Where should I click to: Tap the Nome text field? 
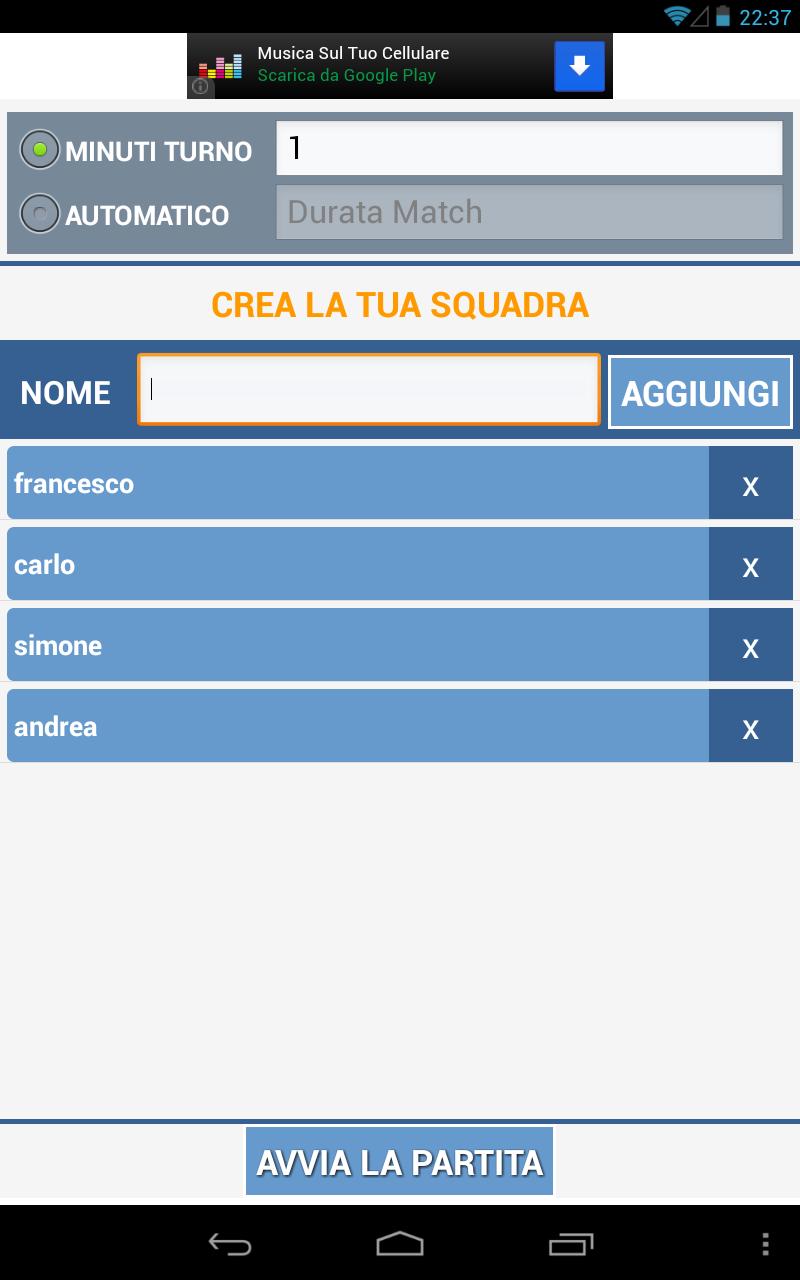click(369, 390)
